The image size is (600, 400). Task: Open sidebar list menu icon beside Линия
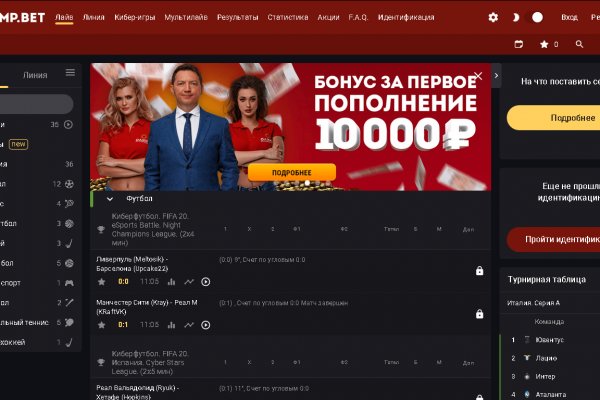tap(70, 73)
